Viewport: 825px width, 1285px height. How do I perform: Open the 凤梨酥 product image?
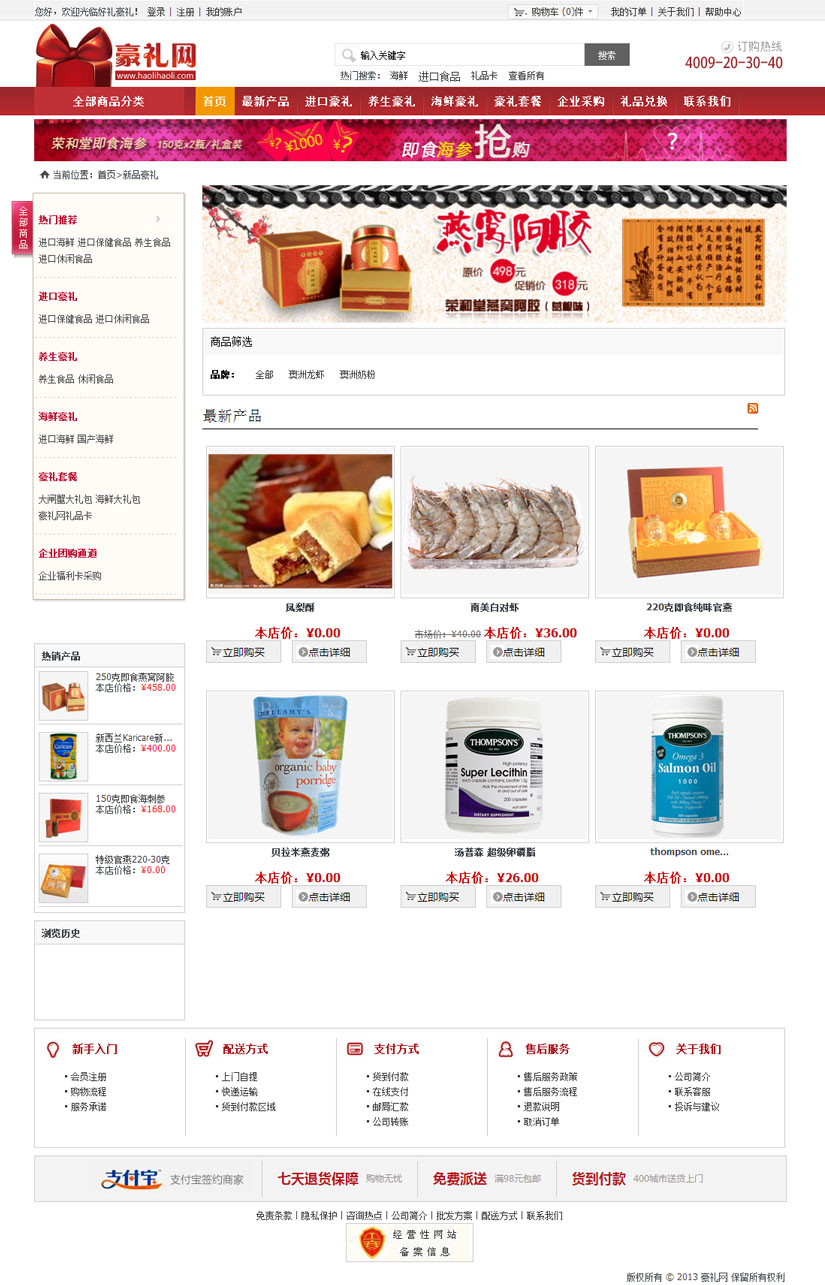[x=300, y=521]
